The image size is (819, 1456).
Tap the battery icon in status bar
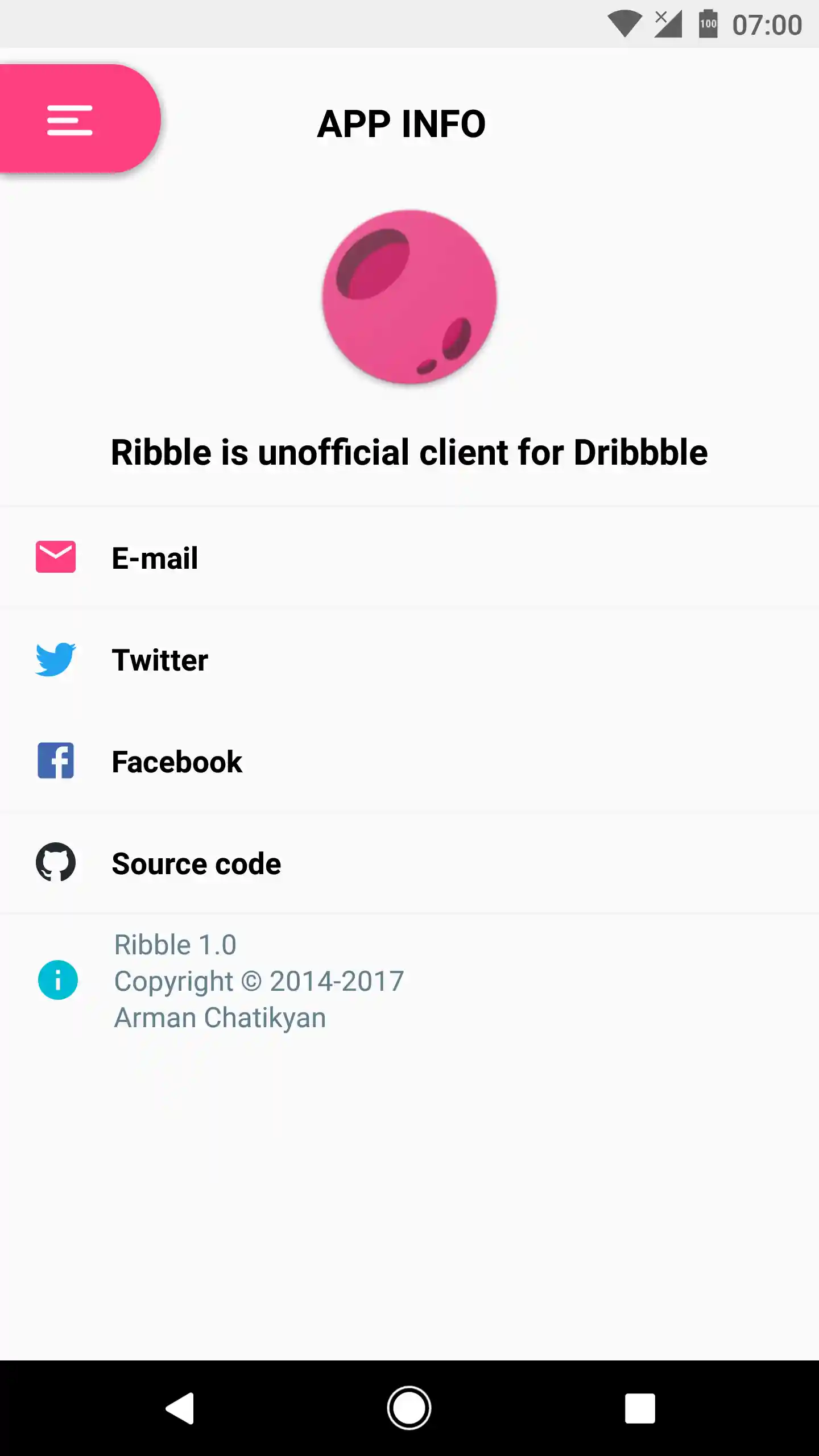coord(707,24)
